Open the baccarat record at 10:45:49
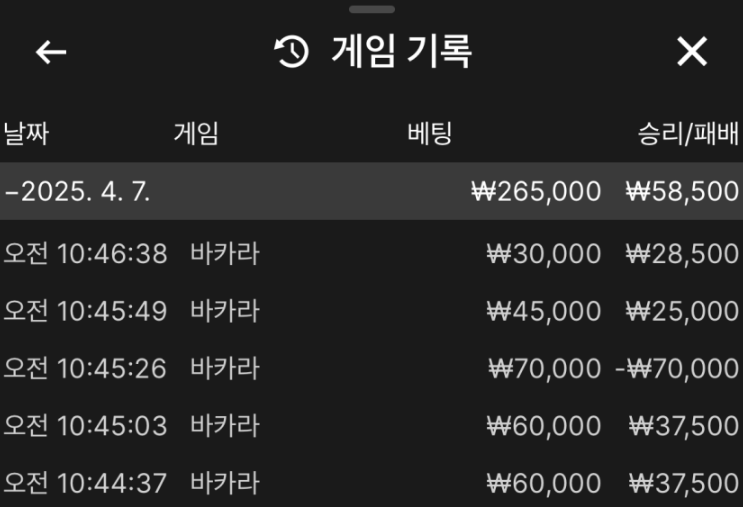Screen dimensions: 743x507 [x=370, y=311]
